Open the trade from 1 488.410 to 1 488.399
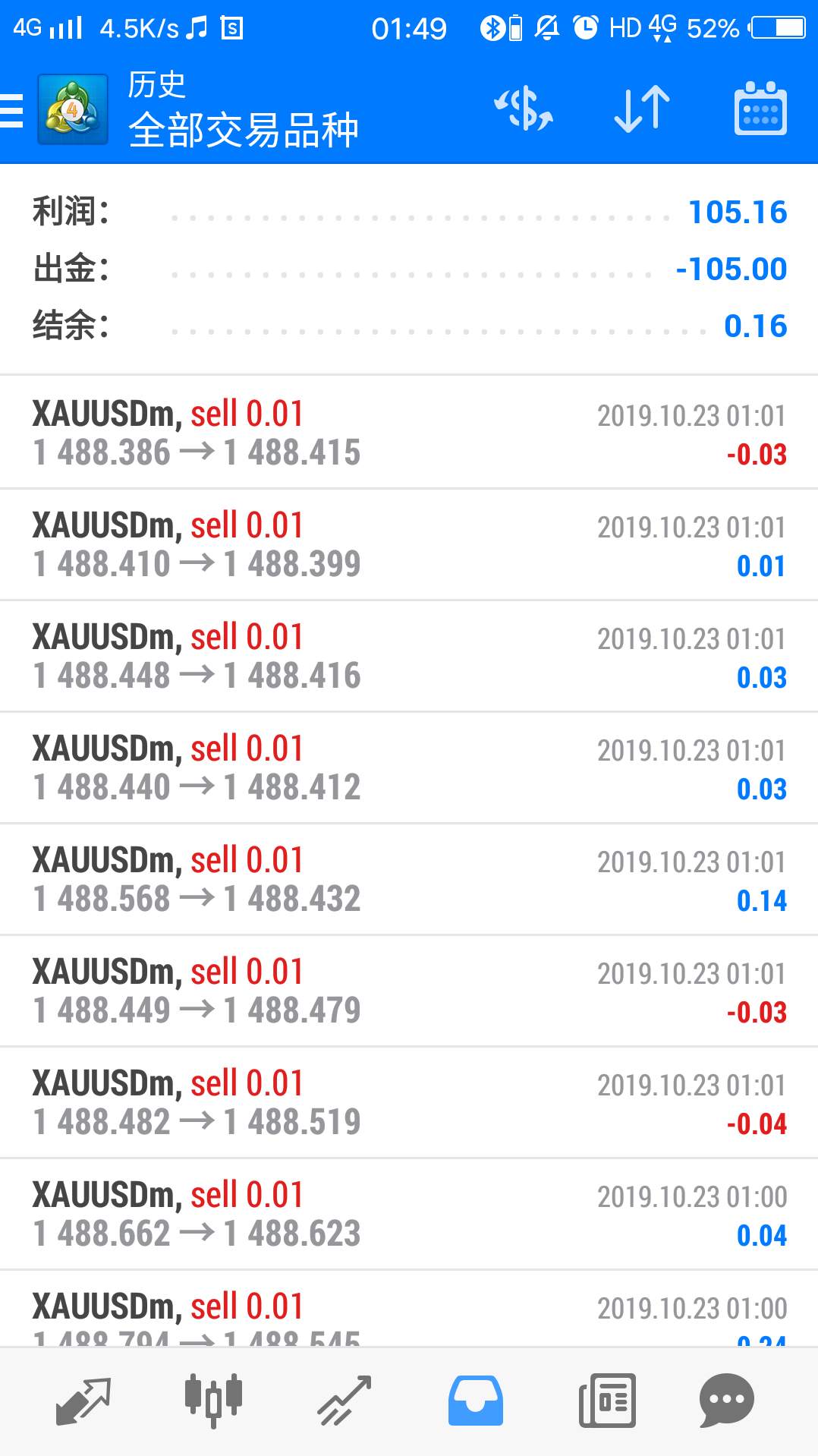This screenshot has width=818, height=1456. 409,544
